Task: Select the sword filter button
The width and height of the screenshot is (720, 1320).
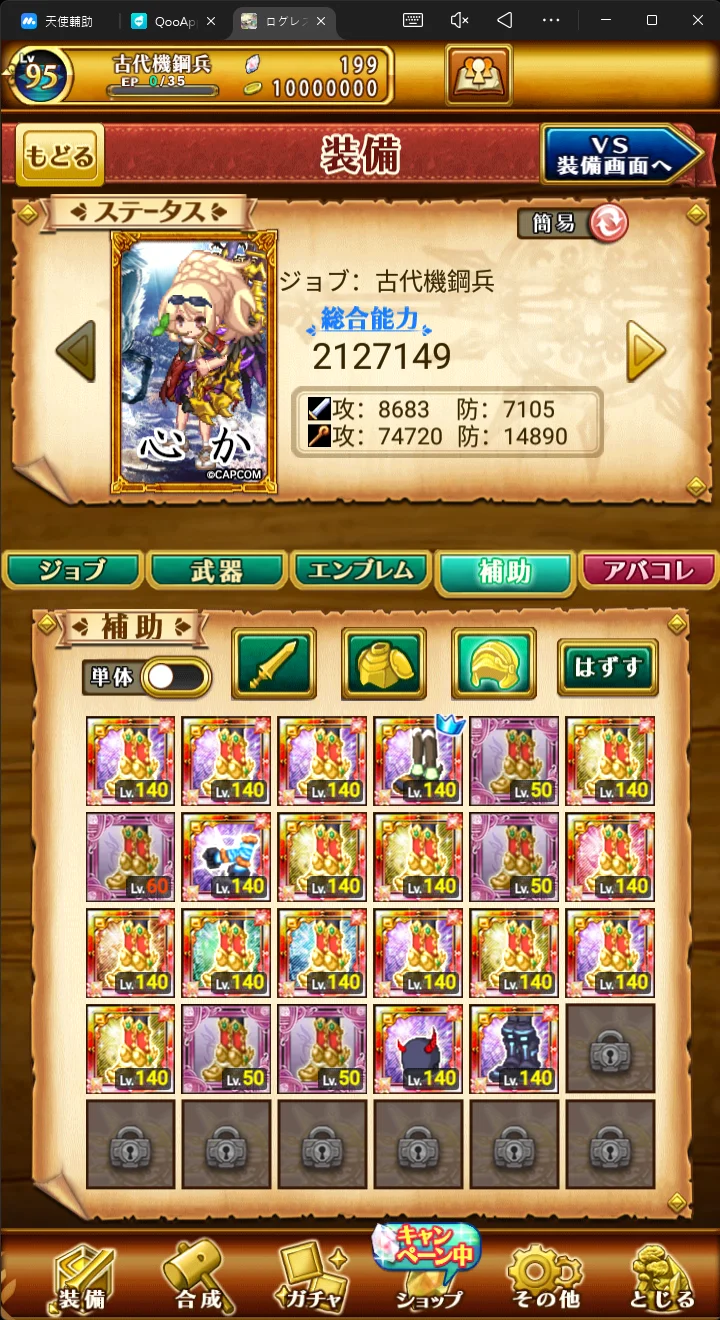Action: [274, 663]
